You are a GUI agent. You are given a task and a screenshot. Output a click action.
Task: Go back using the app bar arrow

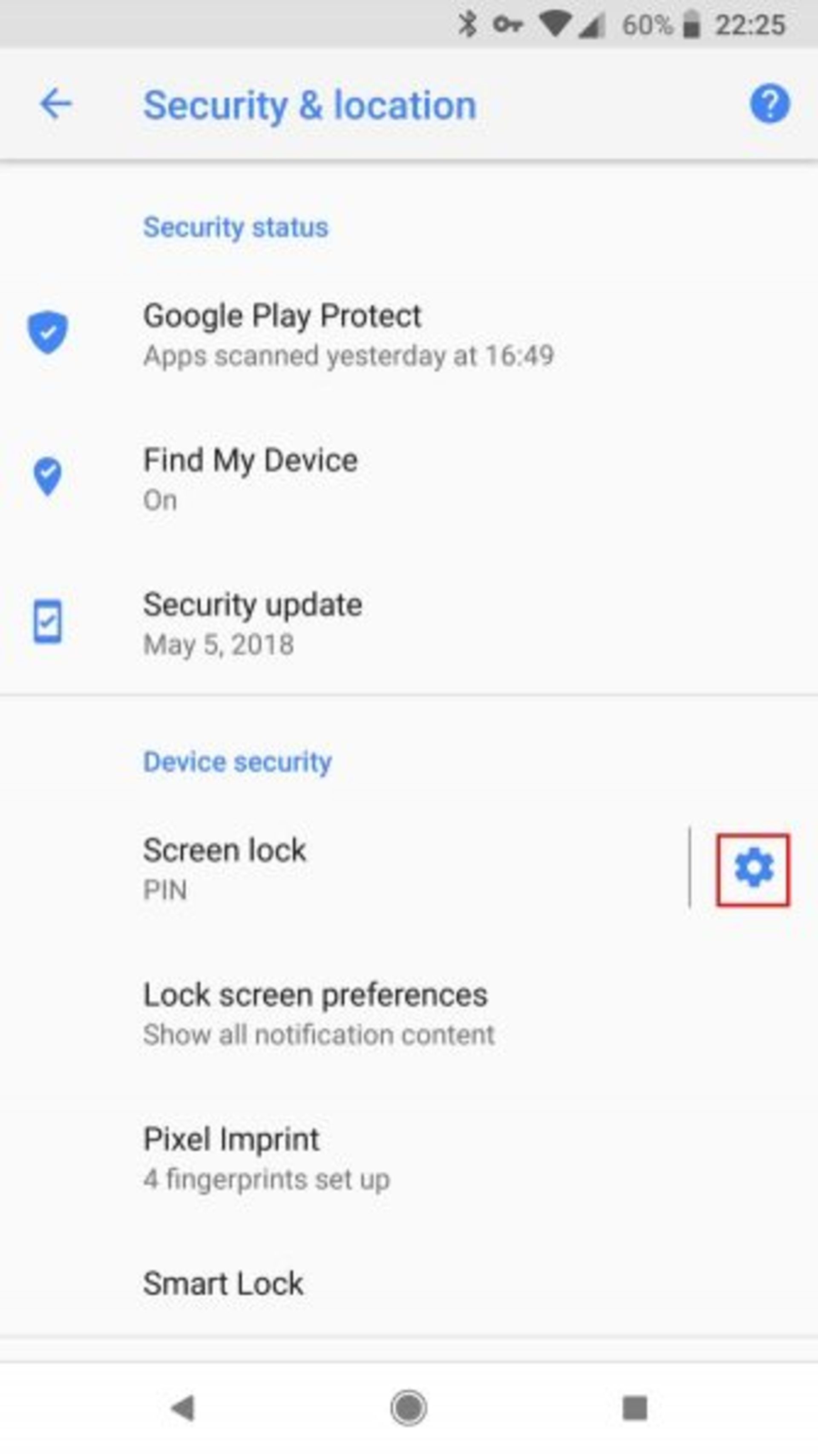56,104
